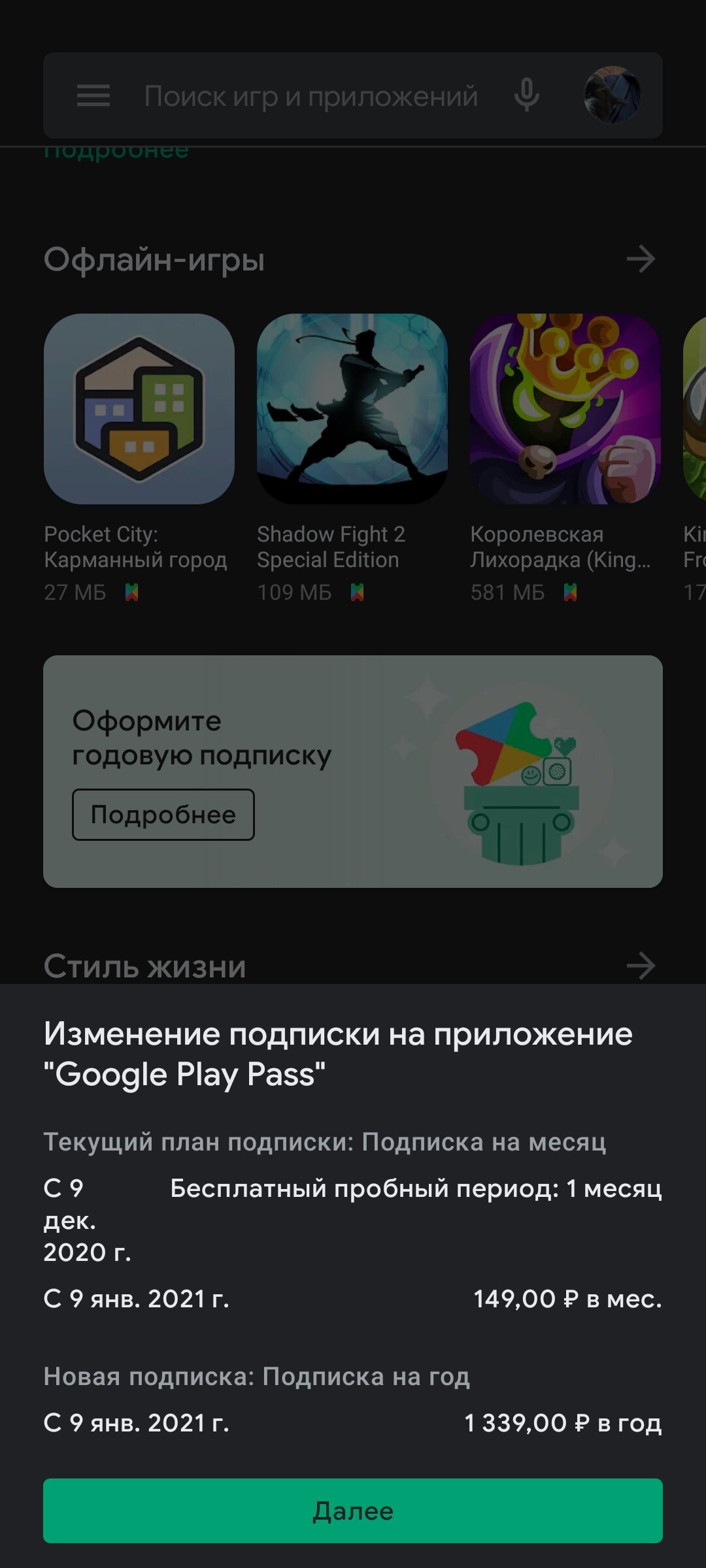This screenshot has width=706, height=1568.
Task: Tap the Далее button to continue
Action: click(353, 1511)
